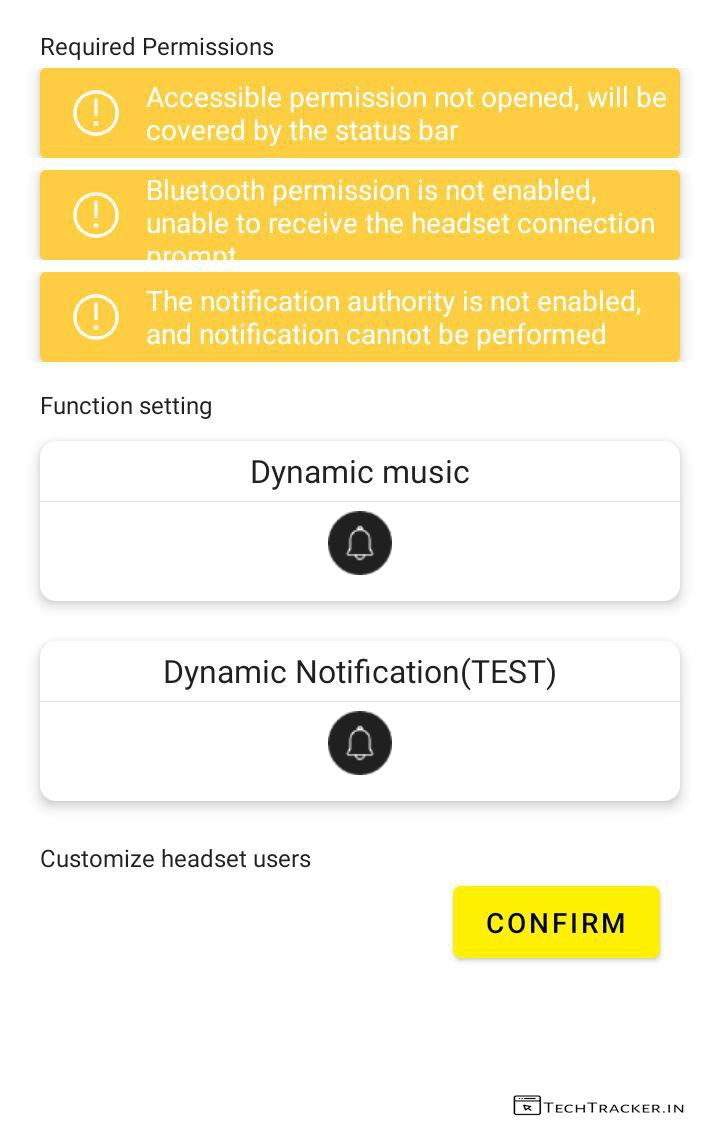Image resolution: width=720 pixels, height=1140 pixels.
Task: Tap the bell icon under Dynamic music
Action: (360, 543)
